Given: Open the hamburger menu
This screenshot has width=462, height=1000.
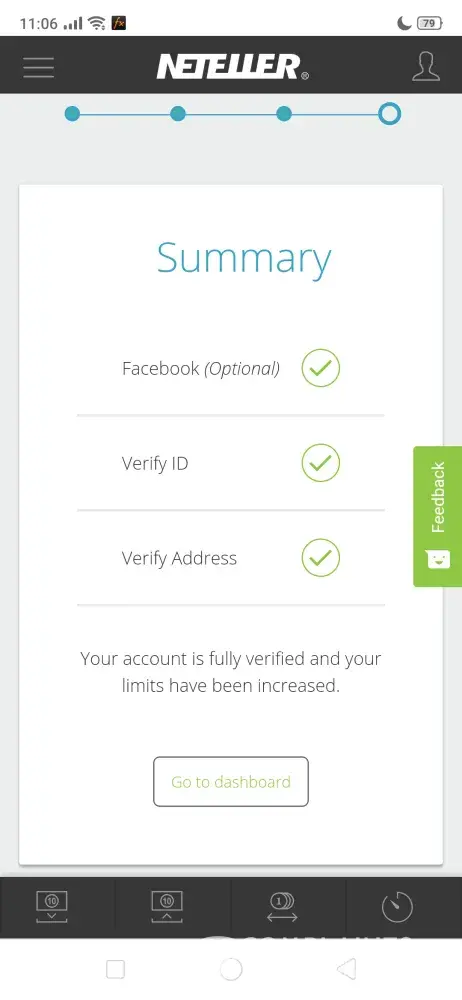Looking at the screenshot, I should [x=39, y=67].
